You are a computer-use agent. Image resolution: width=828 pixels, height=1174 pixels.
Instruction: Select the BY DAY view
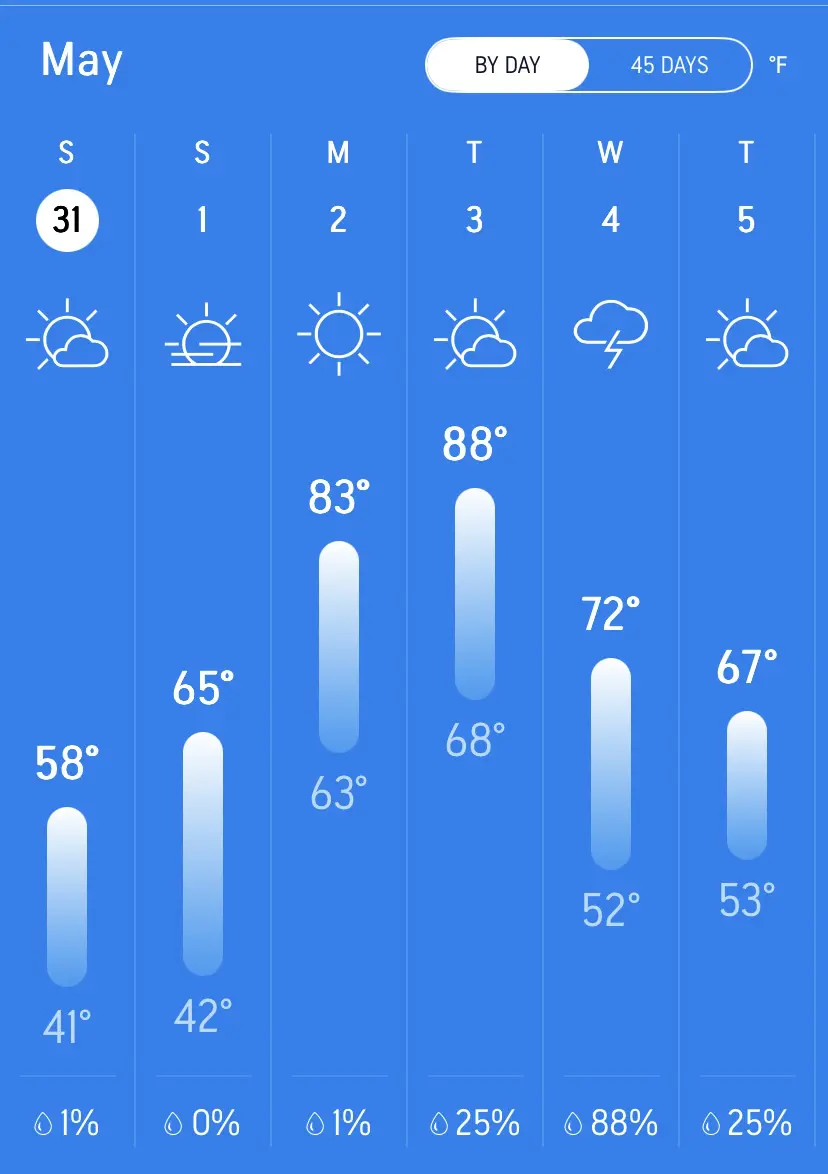pos(507,66)
